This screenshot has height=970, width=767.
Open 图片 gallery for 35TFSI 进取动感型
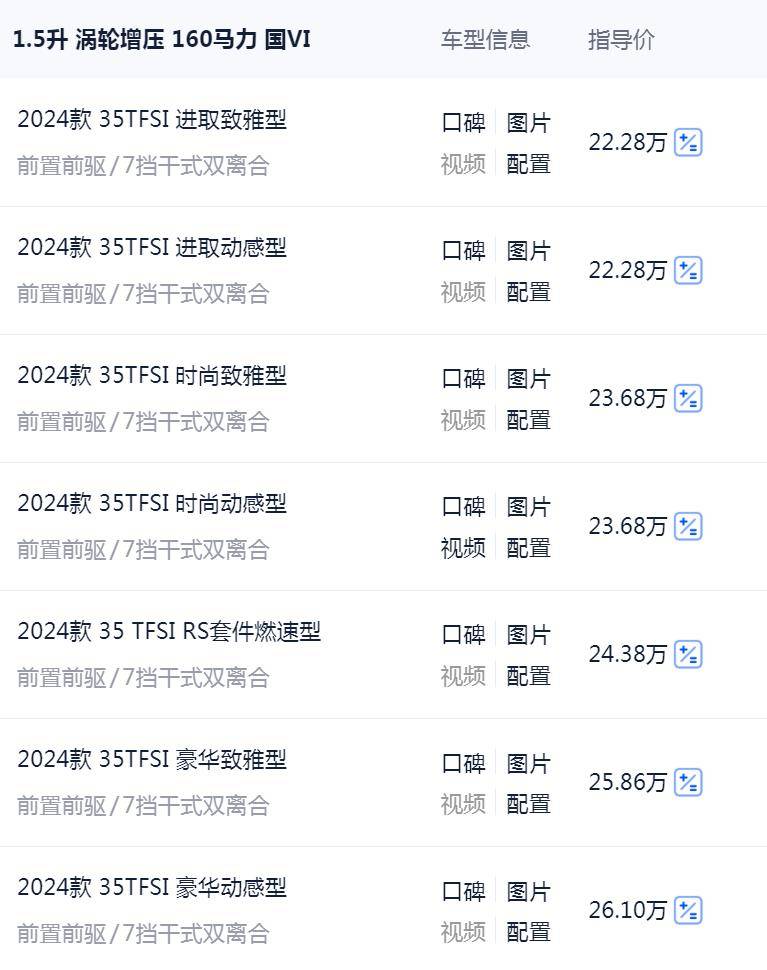[528, 251]
